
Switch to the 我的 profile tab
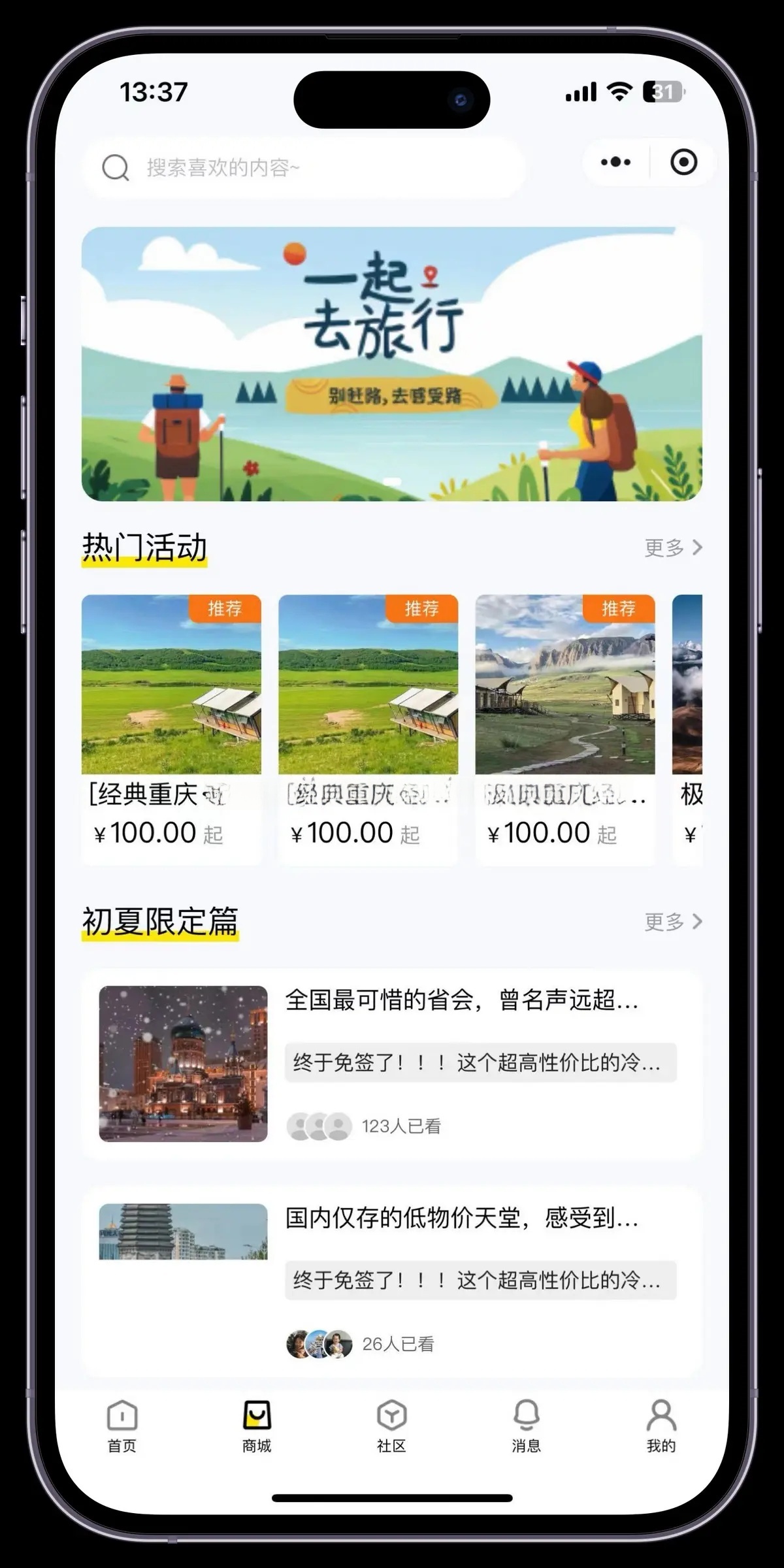[x=661, y=1426]
